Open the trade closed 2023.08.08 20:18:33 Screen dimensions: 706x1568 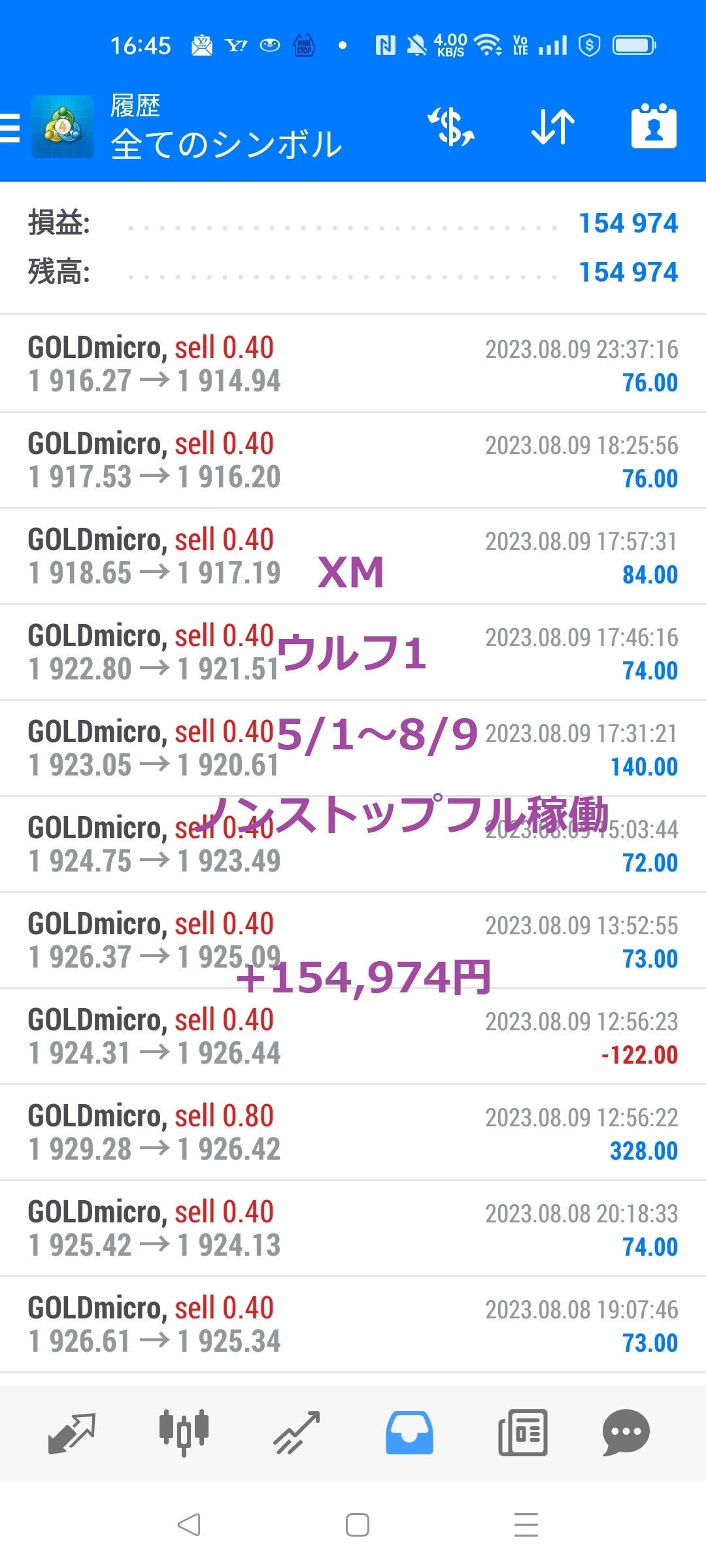(x=353, y=1228)
